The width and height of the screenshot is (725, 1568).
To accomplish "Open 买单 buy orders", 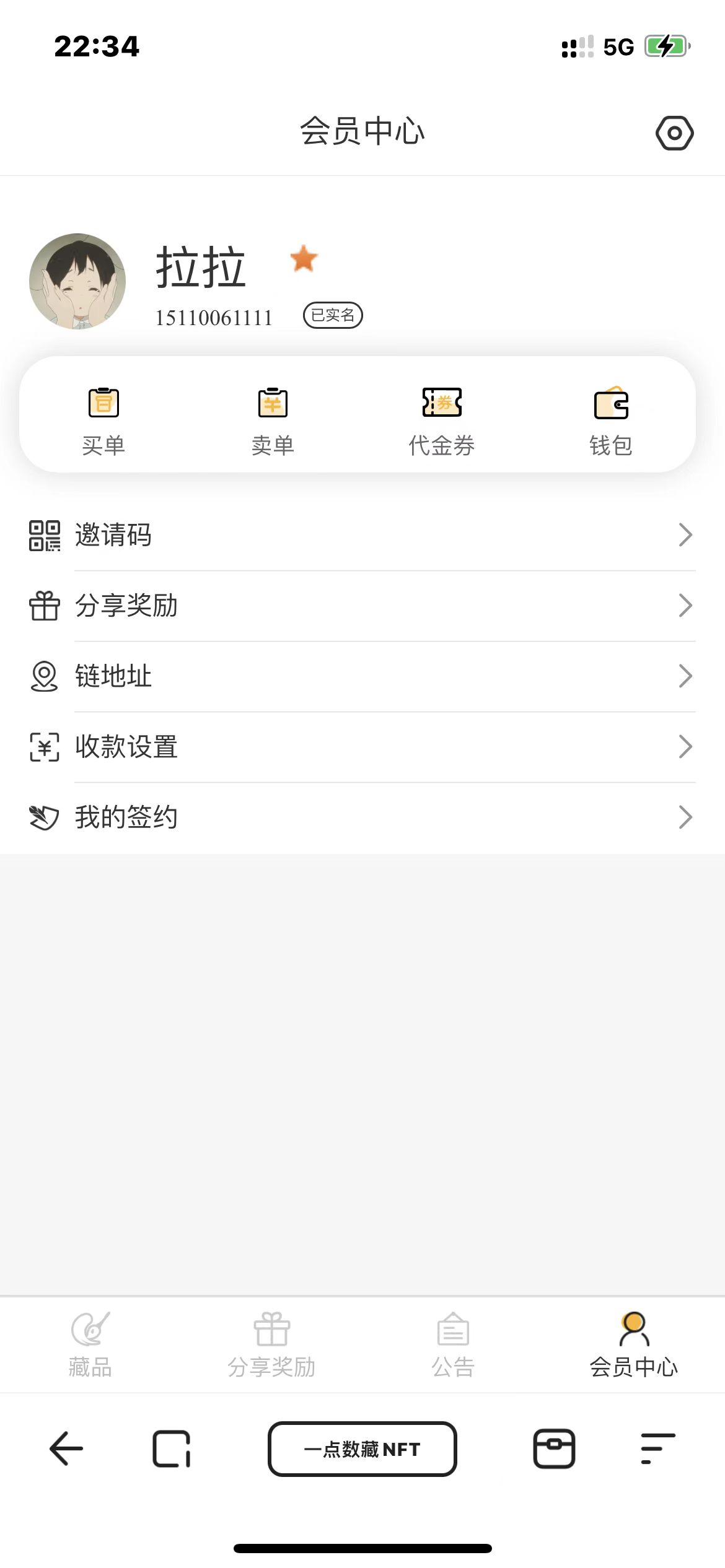I will (x=103, y=420).
